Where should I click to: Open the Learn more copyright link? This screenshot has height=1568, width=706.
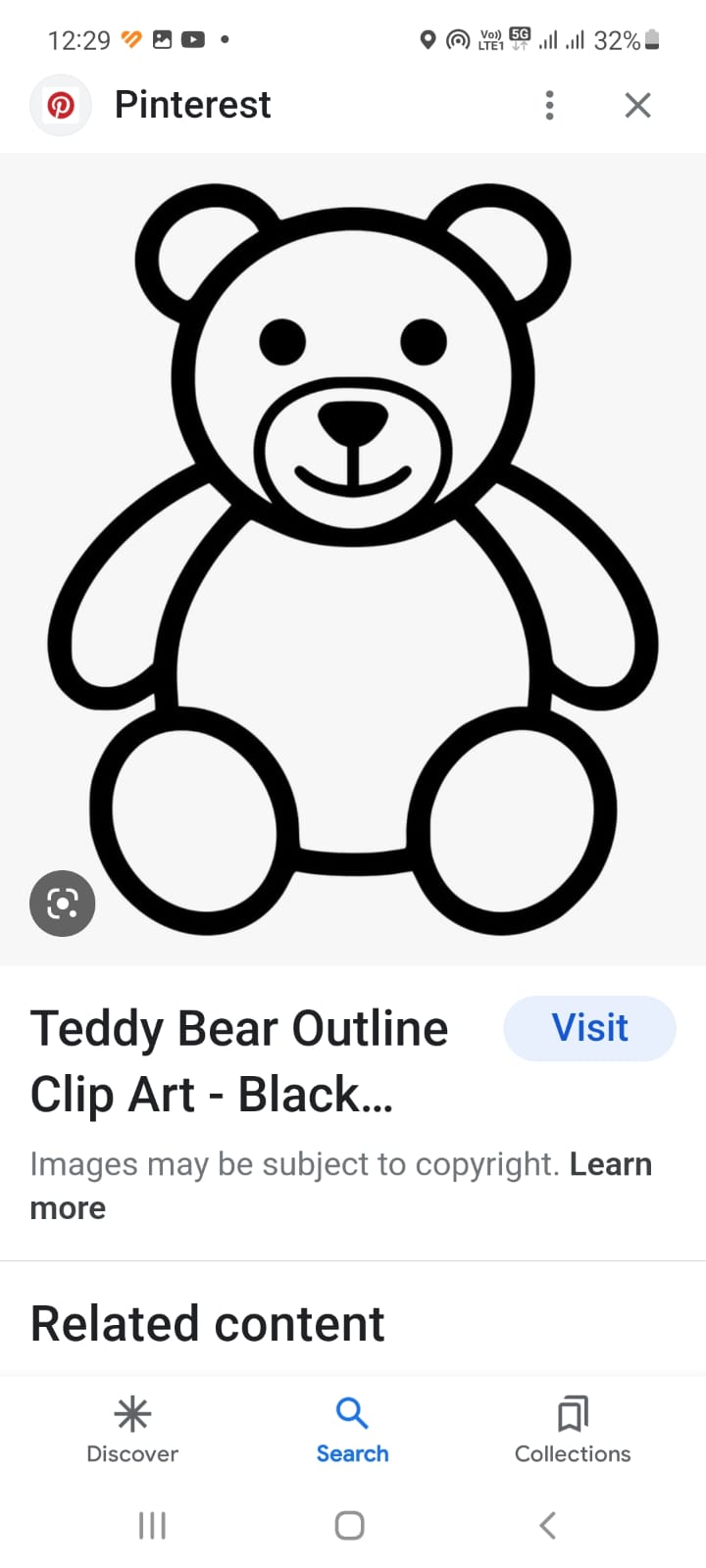tap(341, 1186)
